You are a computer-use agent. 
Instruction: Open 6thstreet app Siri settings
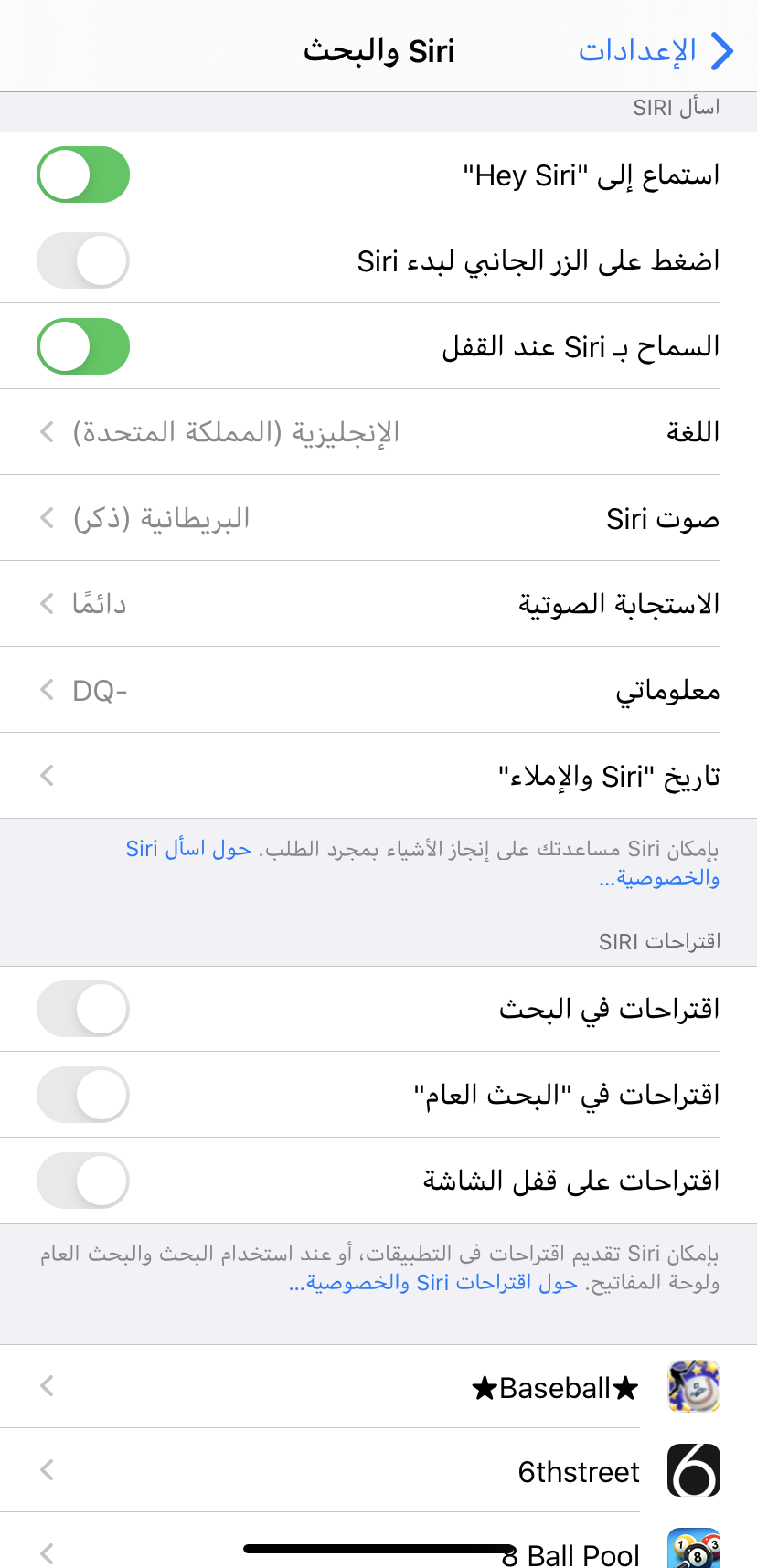(378, 1471)
